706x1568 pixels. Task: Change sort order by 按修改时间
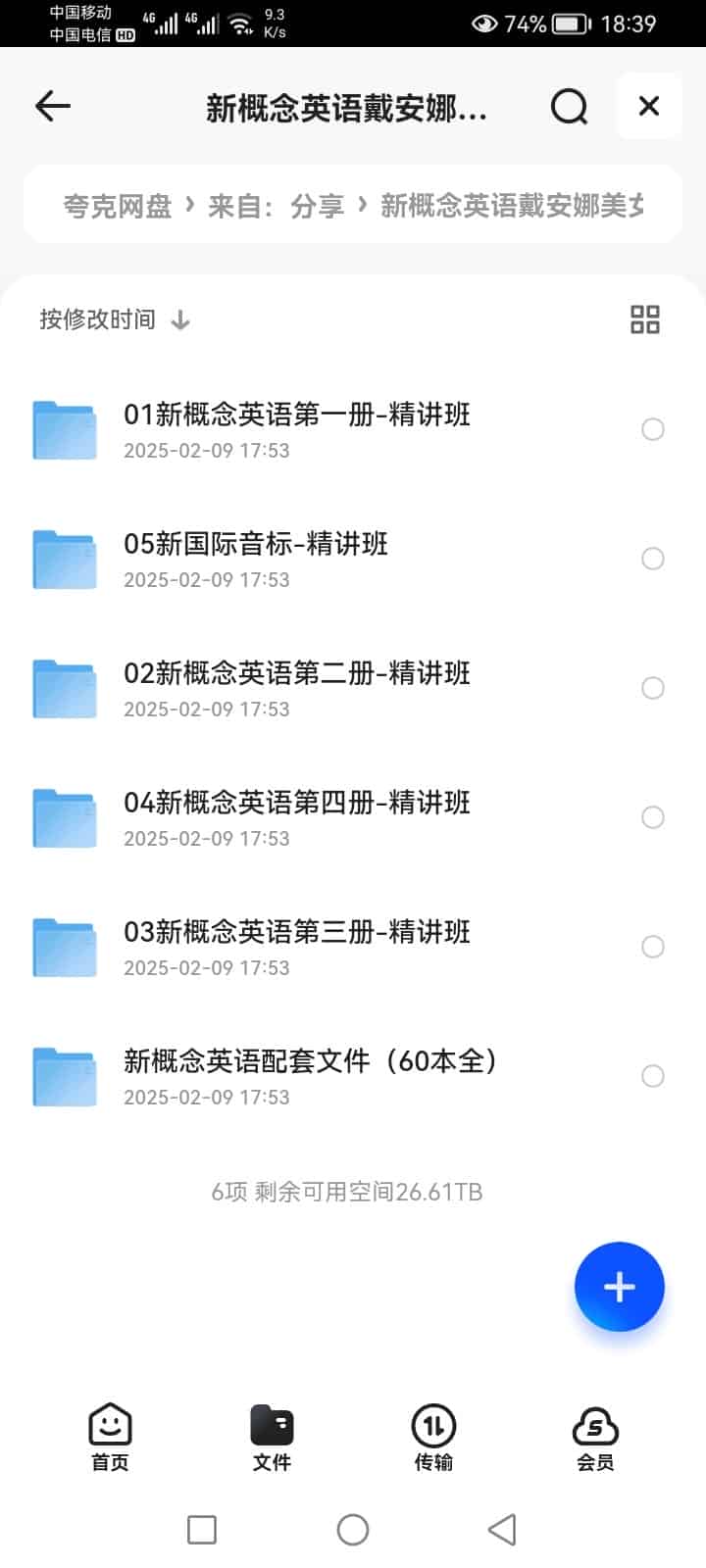[x=114, y=319]
